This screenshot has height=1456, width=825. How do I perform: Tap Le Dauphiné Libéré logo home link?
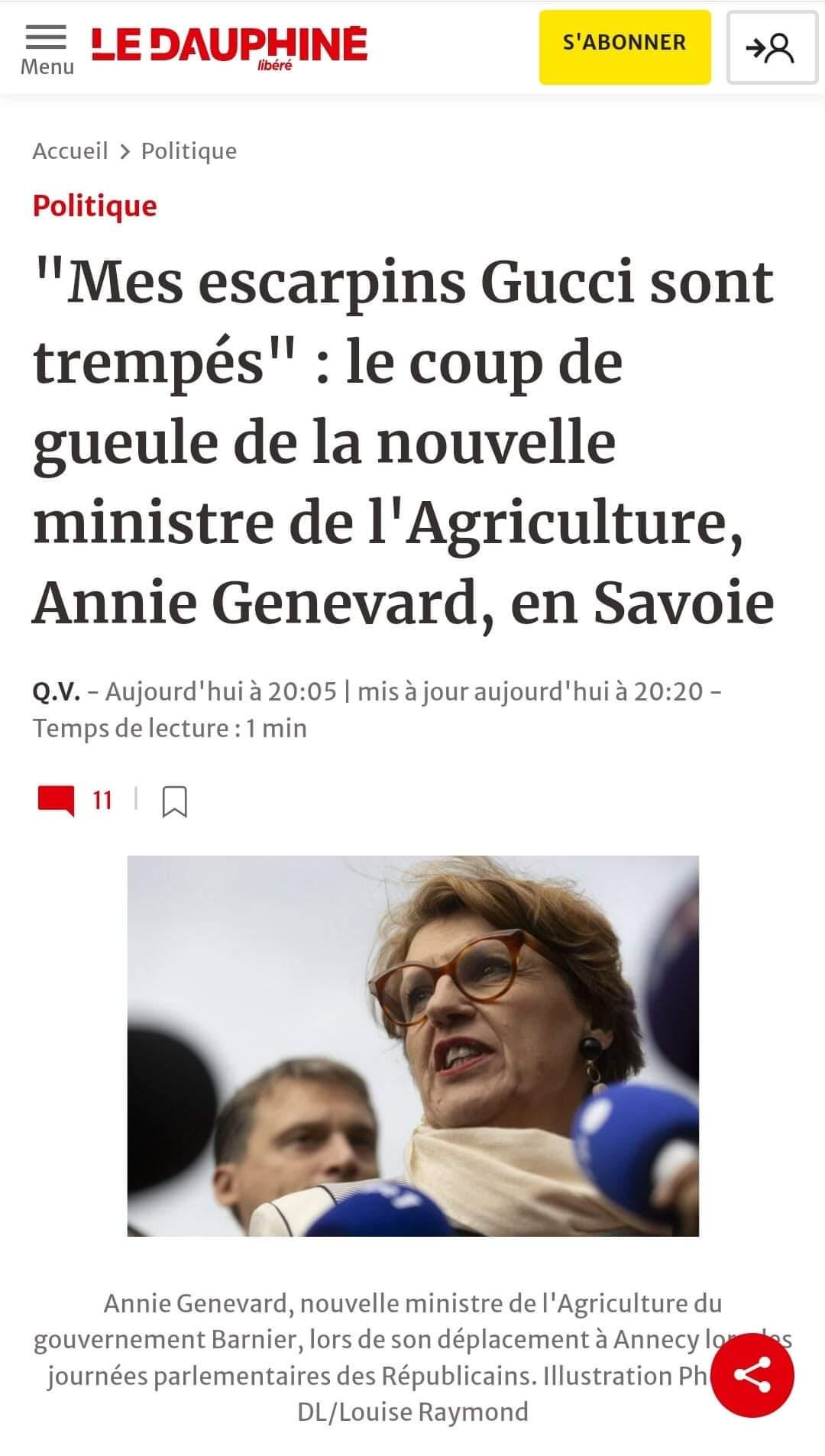click(229, 47)
